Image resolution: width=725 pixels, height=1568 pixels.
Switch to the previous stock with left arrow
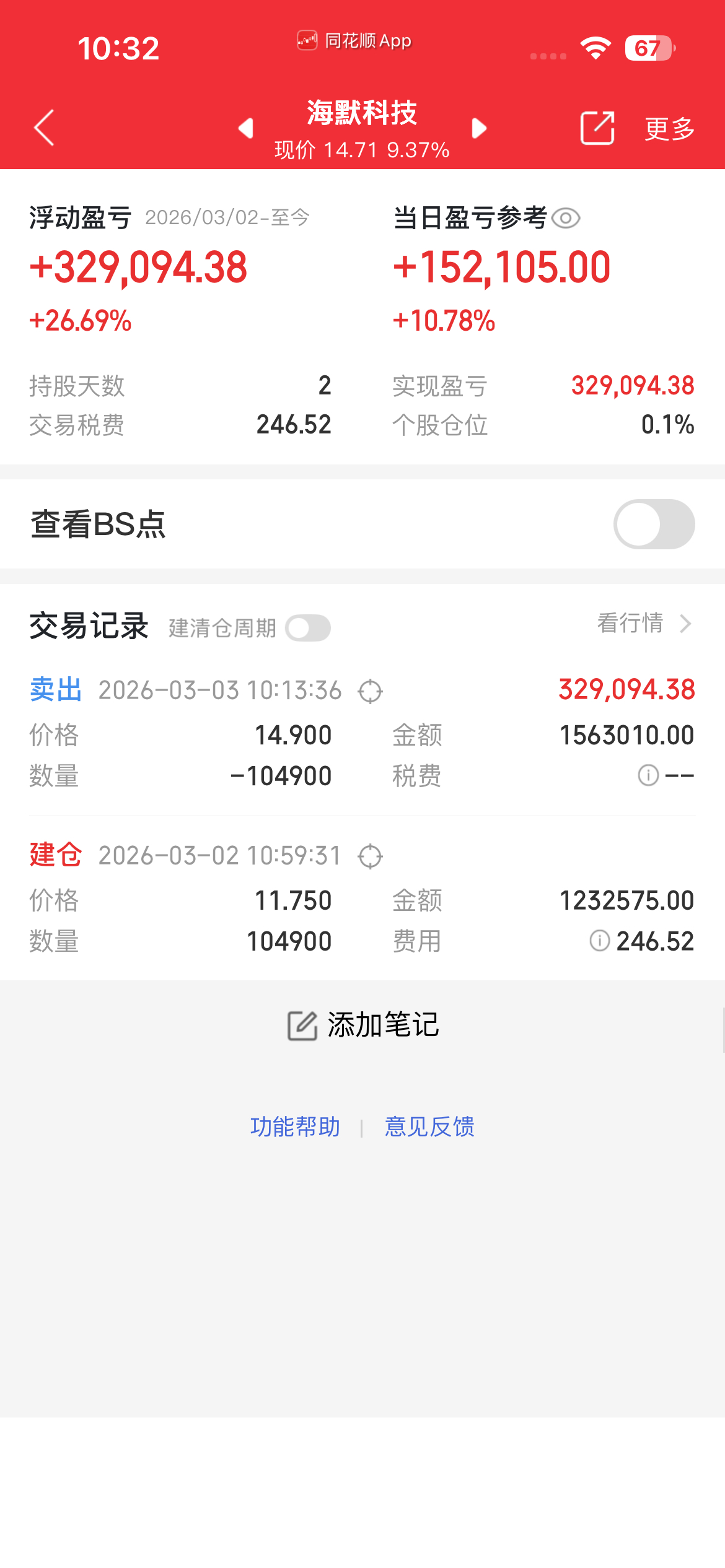click(245, 128)
